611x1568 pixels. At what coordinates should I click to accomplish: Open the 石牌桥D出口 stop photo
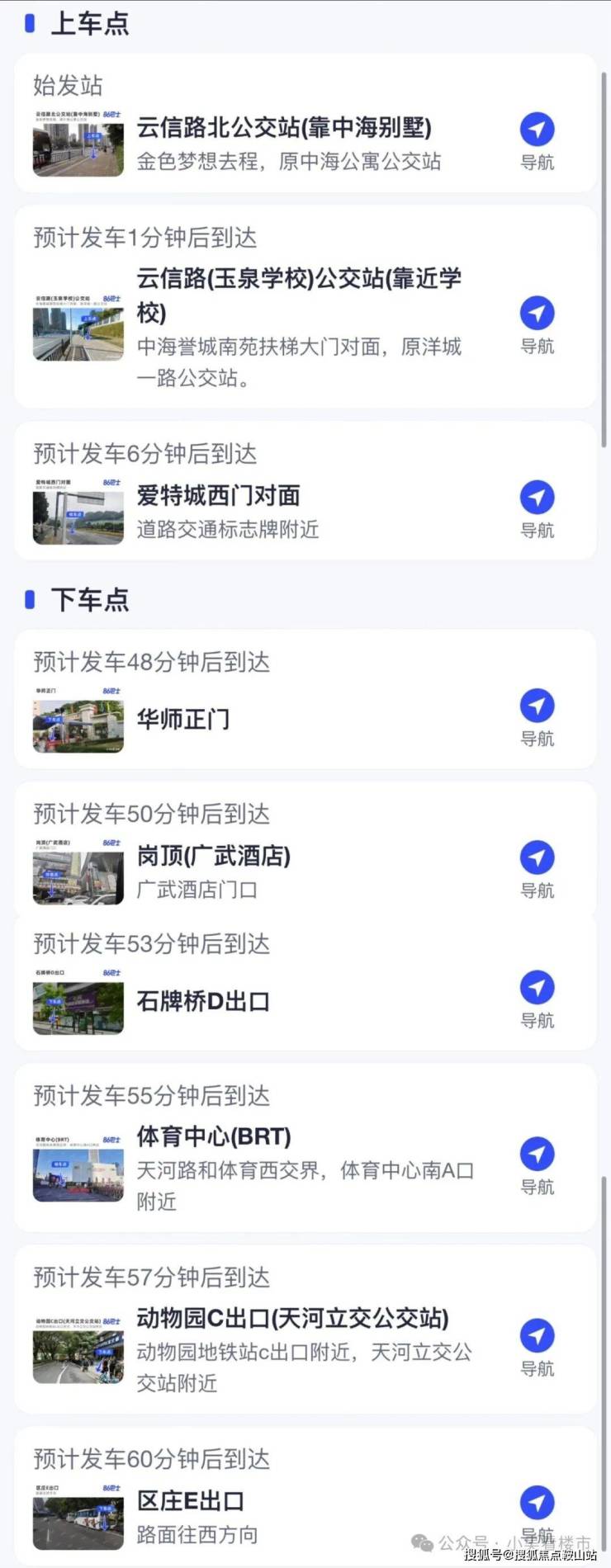click(x=78, y=1002)
